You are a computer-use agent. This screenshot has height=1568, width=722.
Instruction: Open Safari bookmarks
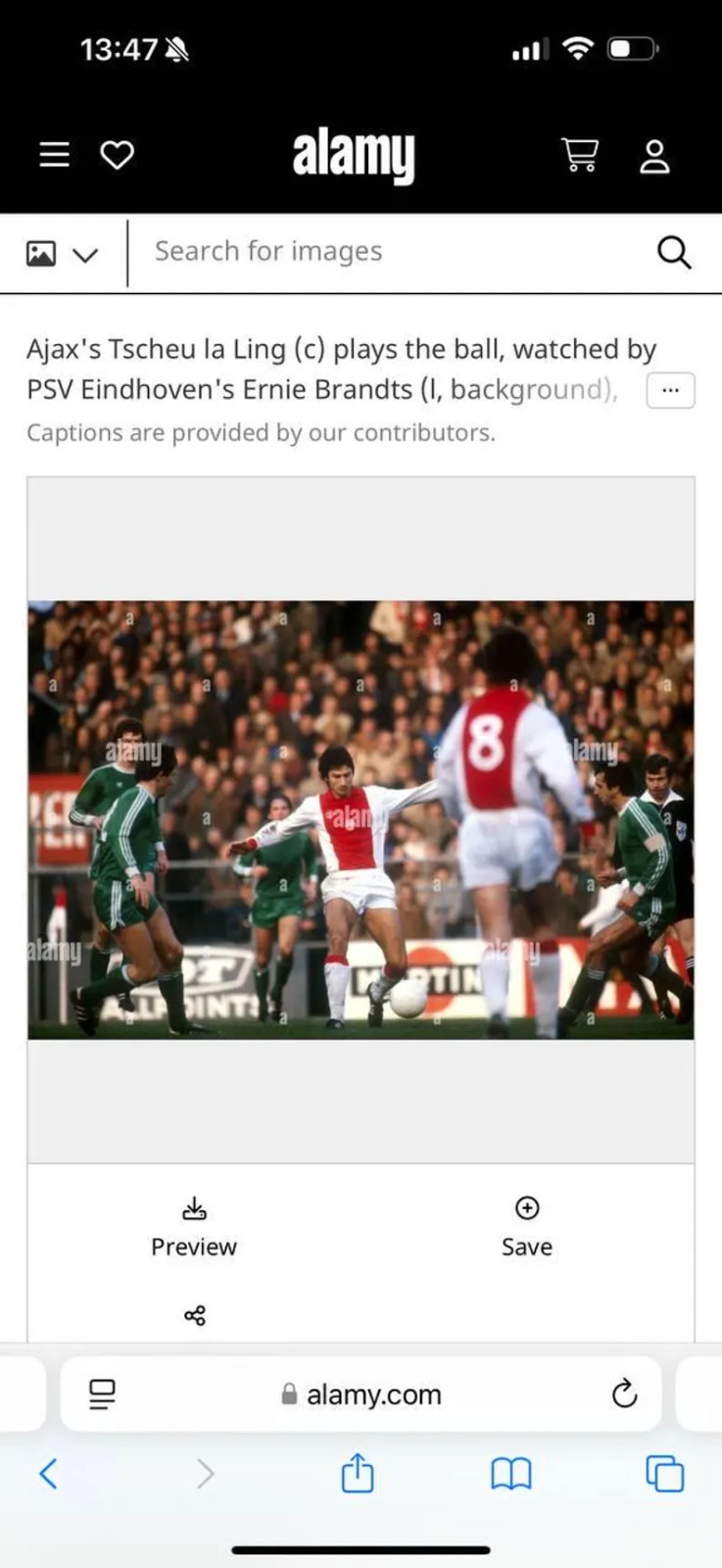click(x=511, y=1474)
